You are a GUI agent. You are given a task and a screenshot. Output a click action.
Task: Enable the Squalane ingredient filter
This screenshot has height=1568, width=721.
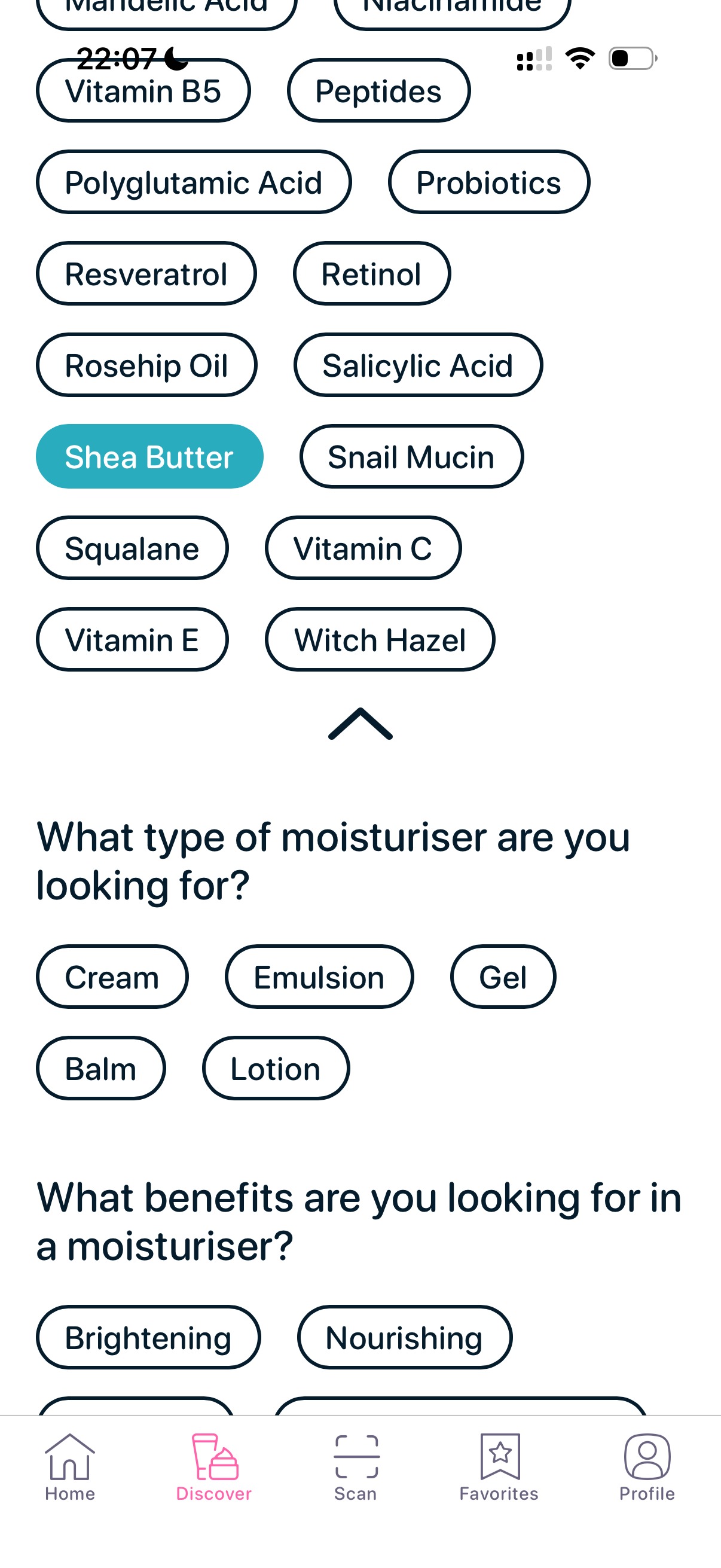point(132,547)
